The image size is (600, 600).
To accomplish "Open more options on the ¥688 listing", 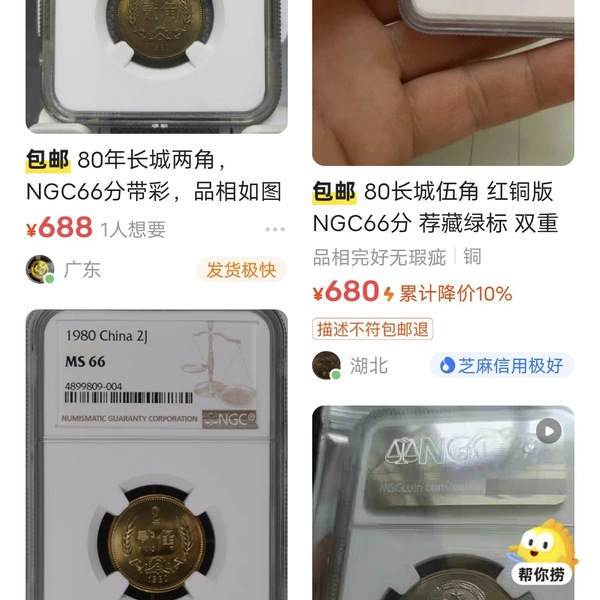I will 275,229.
